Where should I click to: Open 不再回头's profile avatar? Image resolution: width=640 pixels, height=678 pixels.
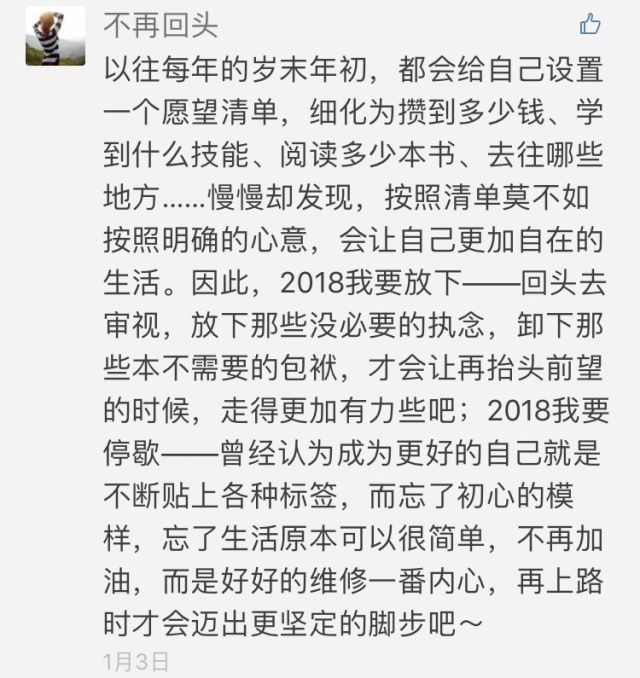(56, 37)
